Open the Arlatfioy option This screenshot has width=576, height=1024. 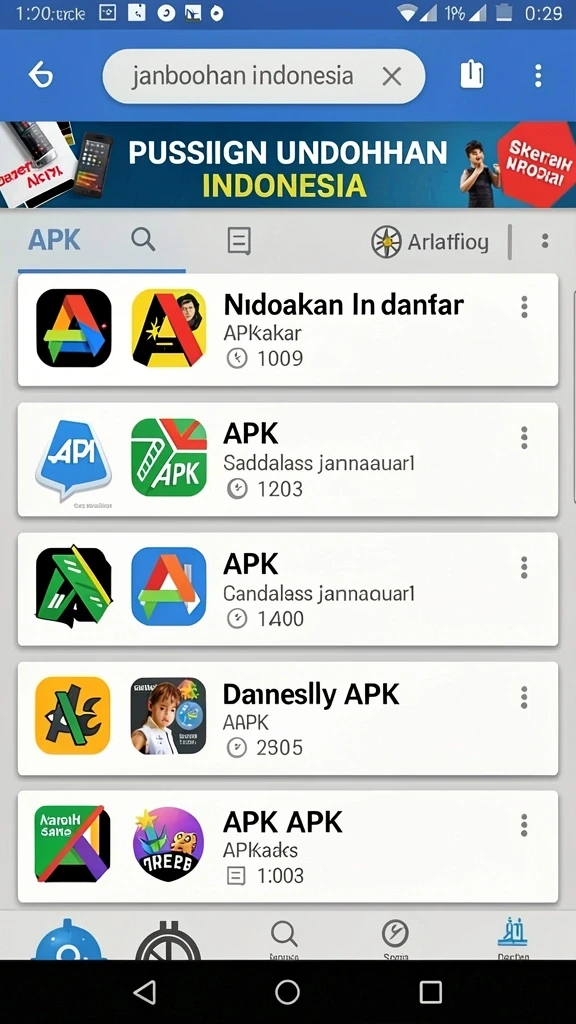(x=430, y=242)
